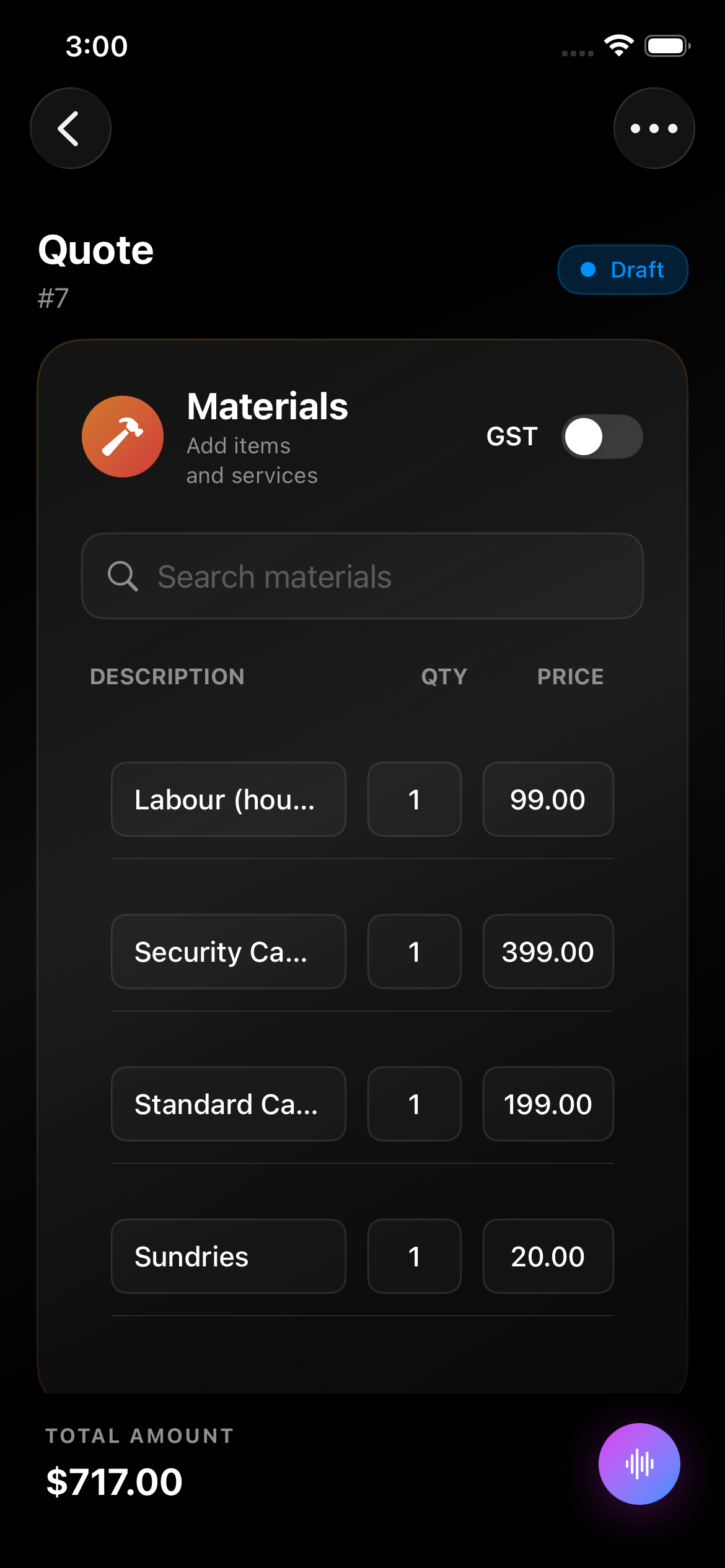Tap the hammer Materials icon

(x=122, y=436)
